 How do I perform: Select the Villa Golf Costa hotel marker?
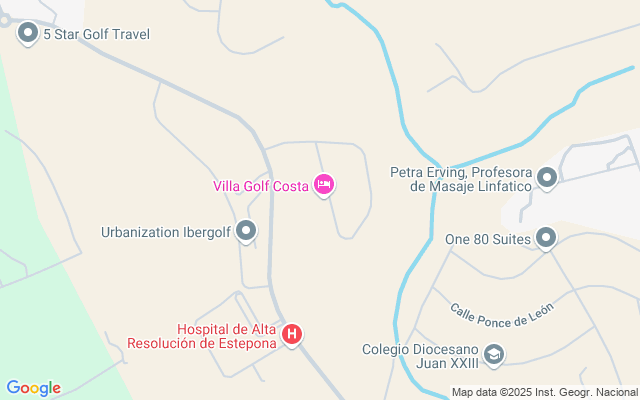pyautogui.click(x=324, y=185)
